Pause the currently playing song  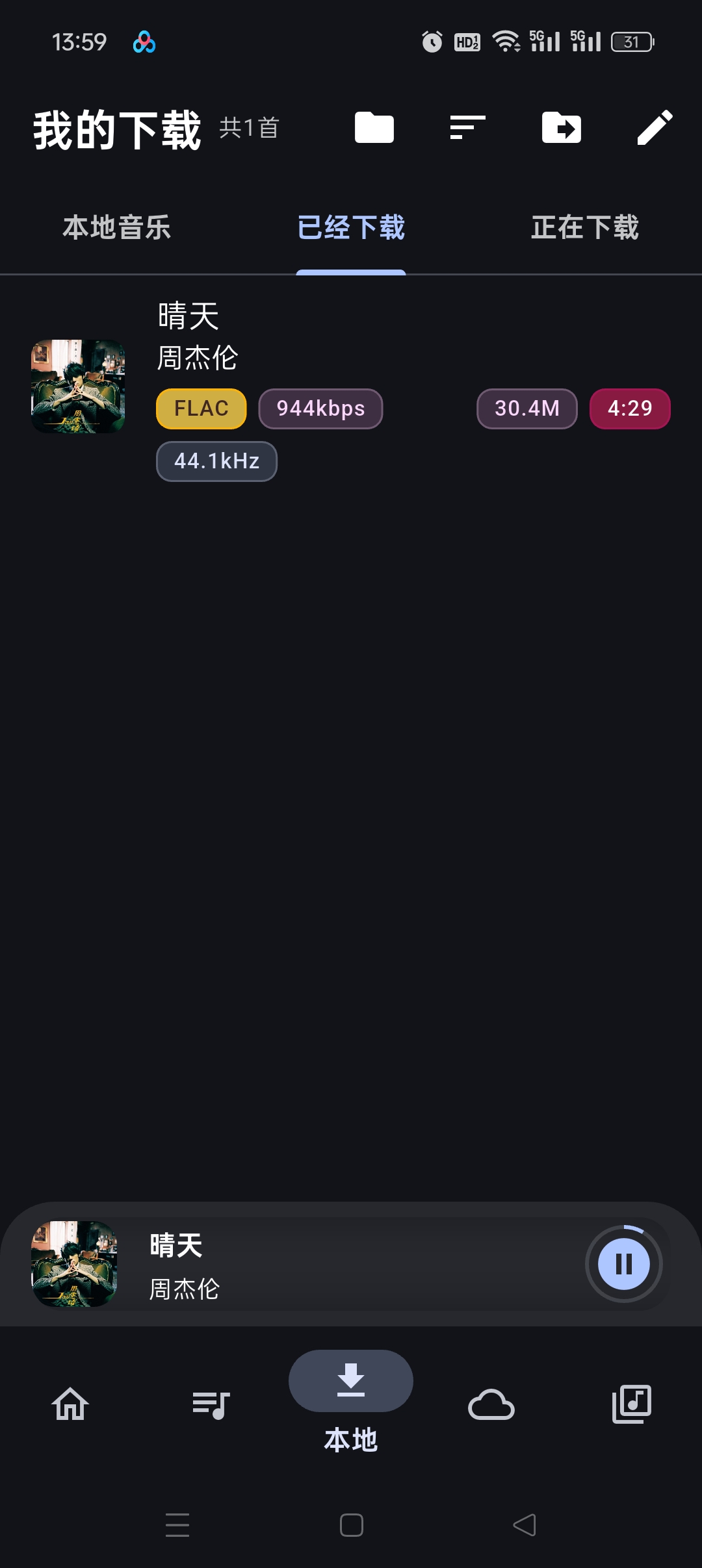point(623,1264)
